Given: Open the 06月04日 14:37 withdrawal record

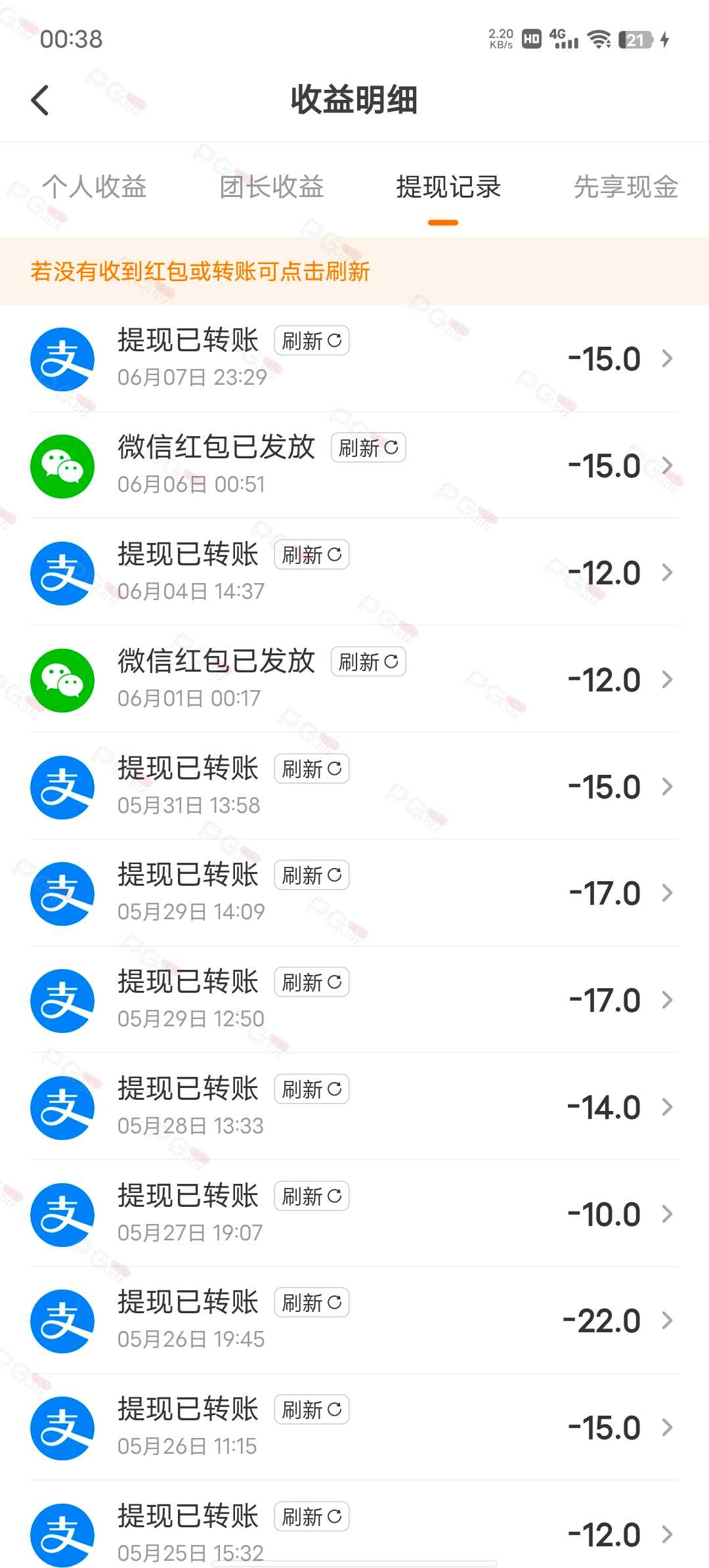Looking at the screenshot, I should click(354, 573).
